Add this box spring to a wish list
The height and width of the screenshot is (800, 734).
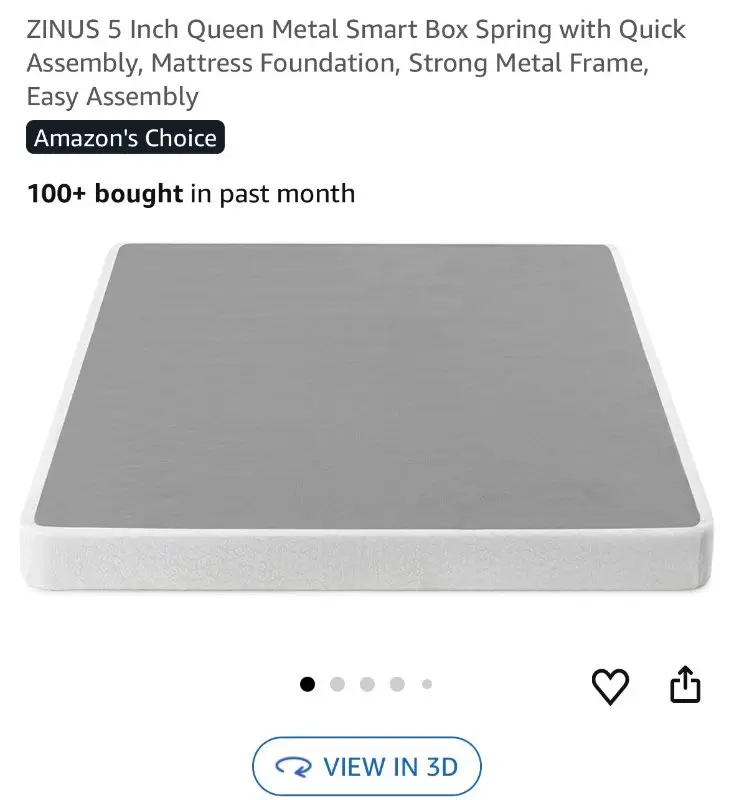pyautogui.click(x=610, y=686)
